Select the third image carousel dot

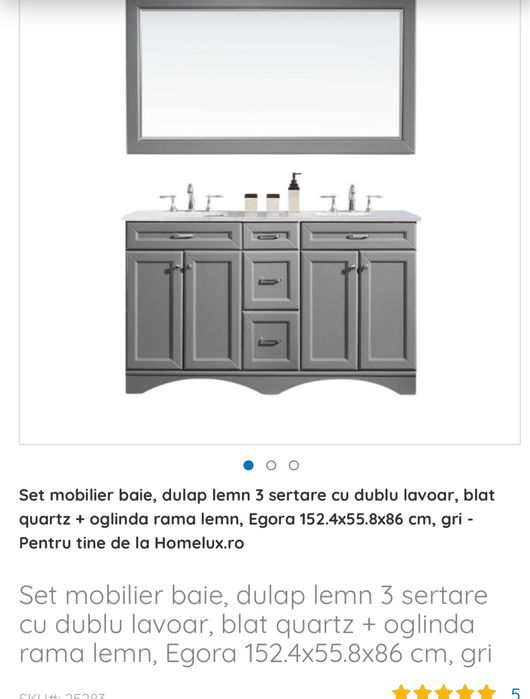click(x=294, y=465)
